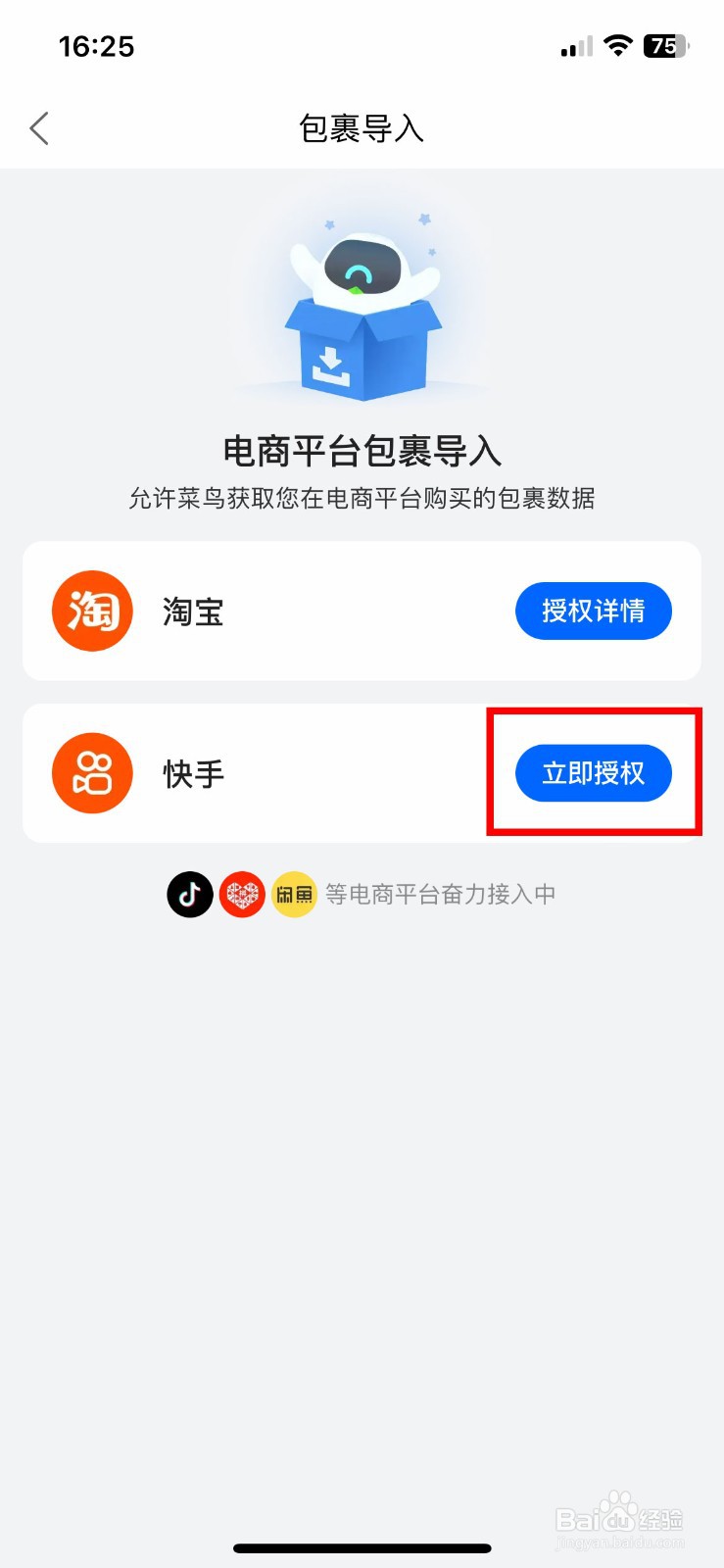This screenshot has height=1568, width=724.
Task: Select the Taobao platform icon
Action: pyautogui.click(x=92, y=611)
